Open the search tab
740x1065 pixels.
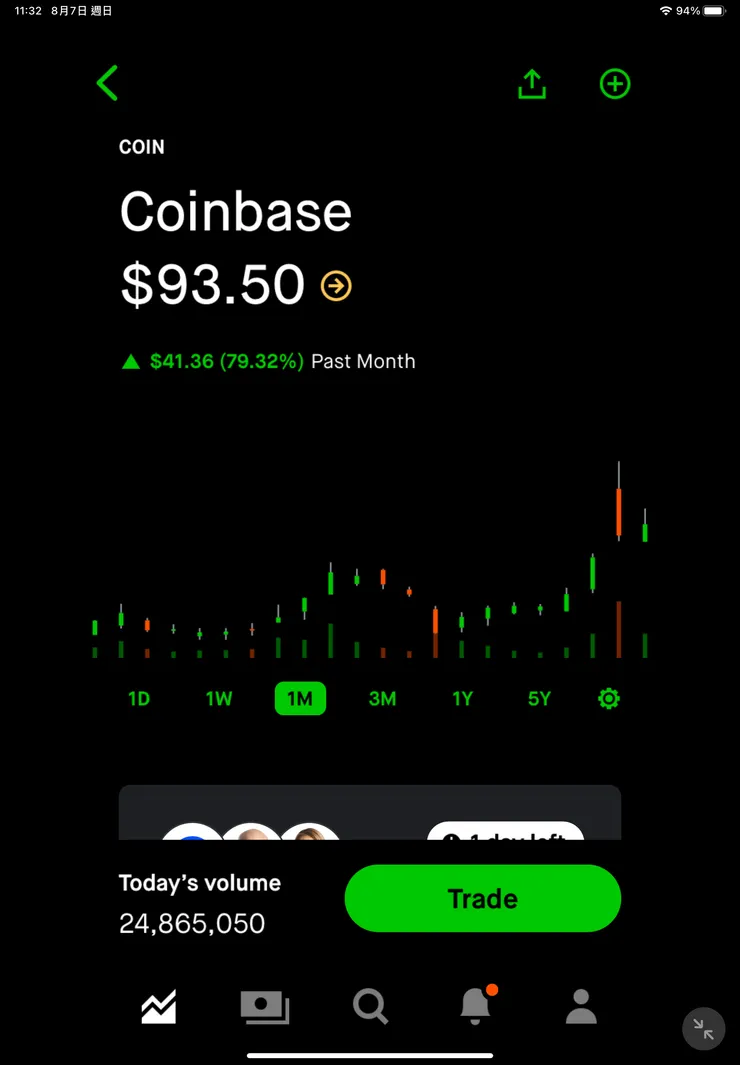pos(370,1006)
